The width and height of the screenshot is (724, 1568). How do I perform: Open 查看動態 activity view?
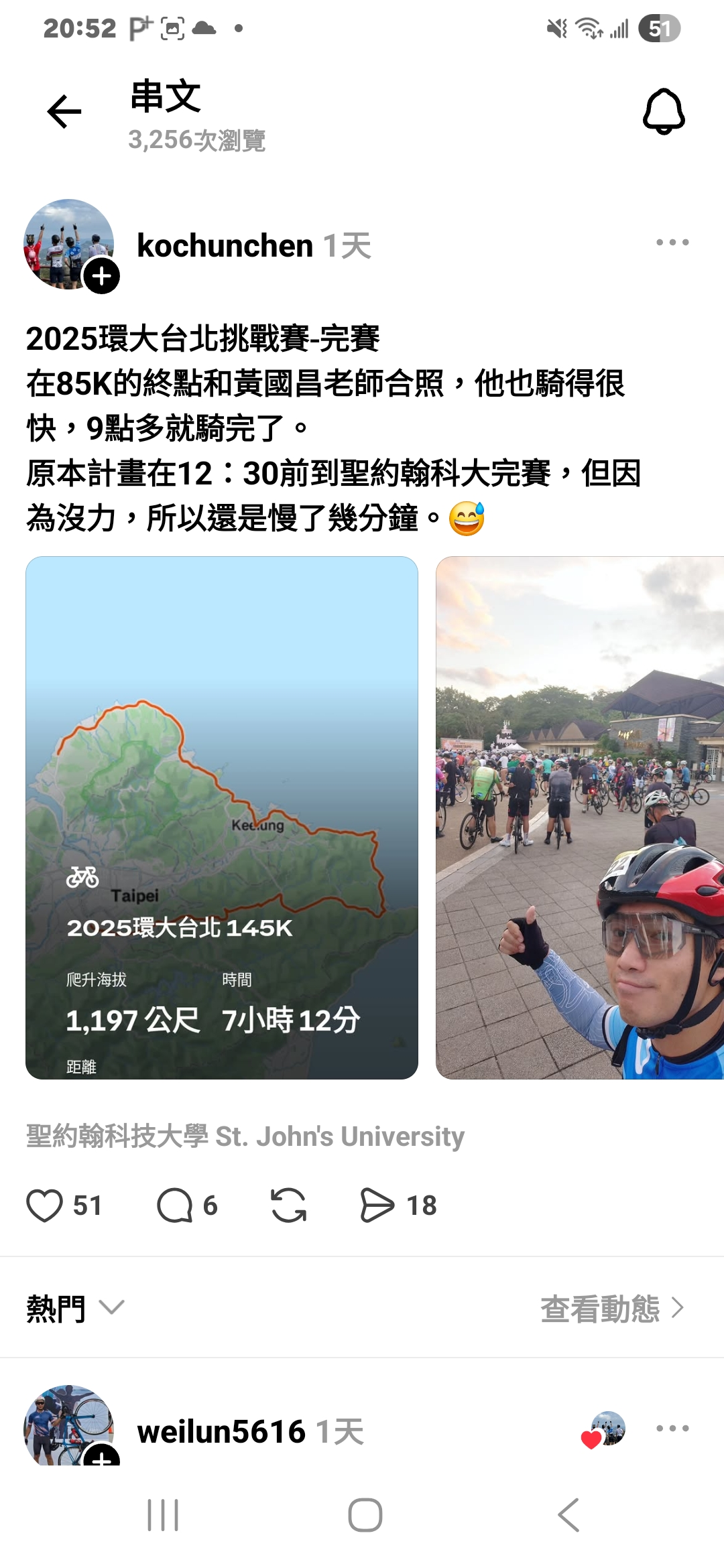[x=611, y=1308]
